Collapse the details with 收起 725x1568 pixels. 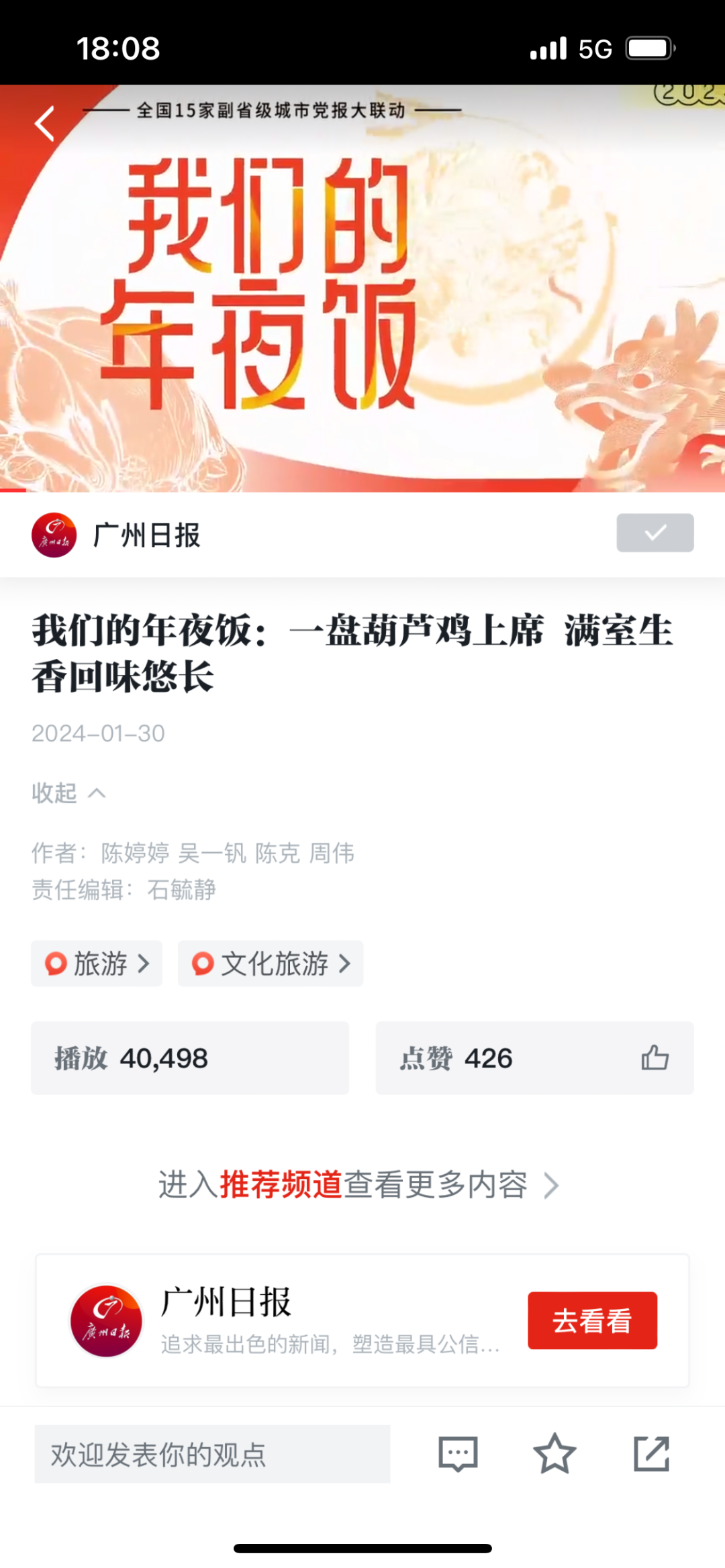68,793
